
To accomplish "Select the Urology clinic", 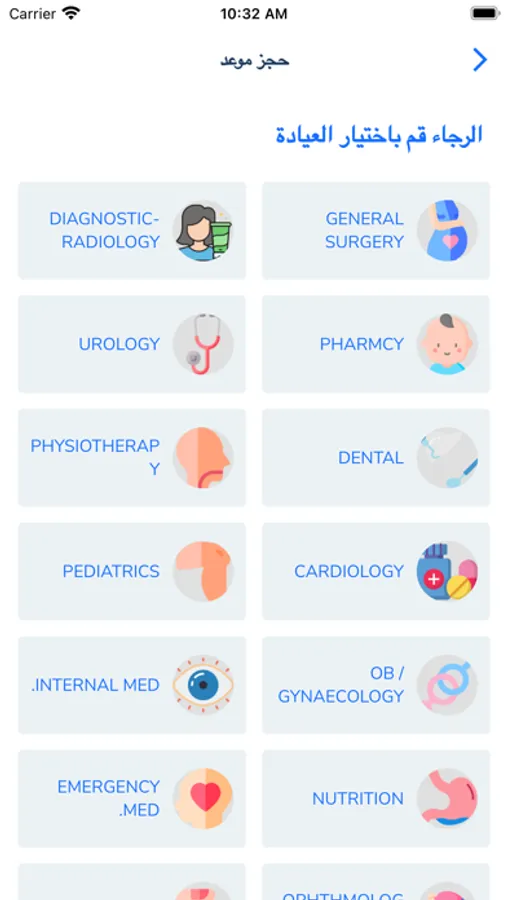I will tap(132, 344).
